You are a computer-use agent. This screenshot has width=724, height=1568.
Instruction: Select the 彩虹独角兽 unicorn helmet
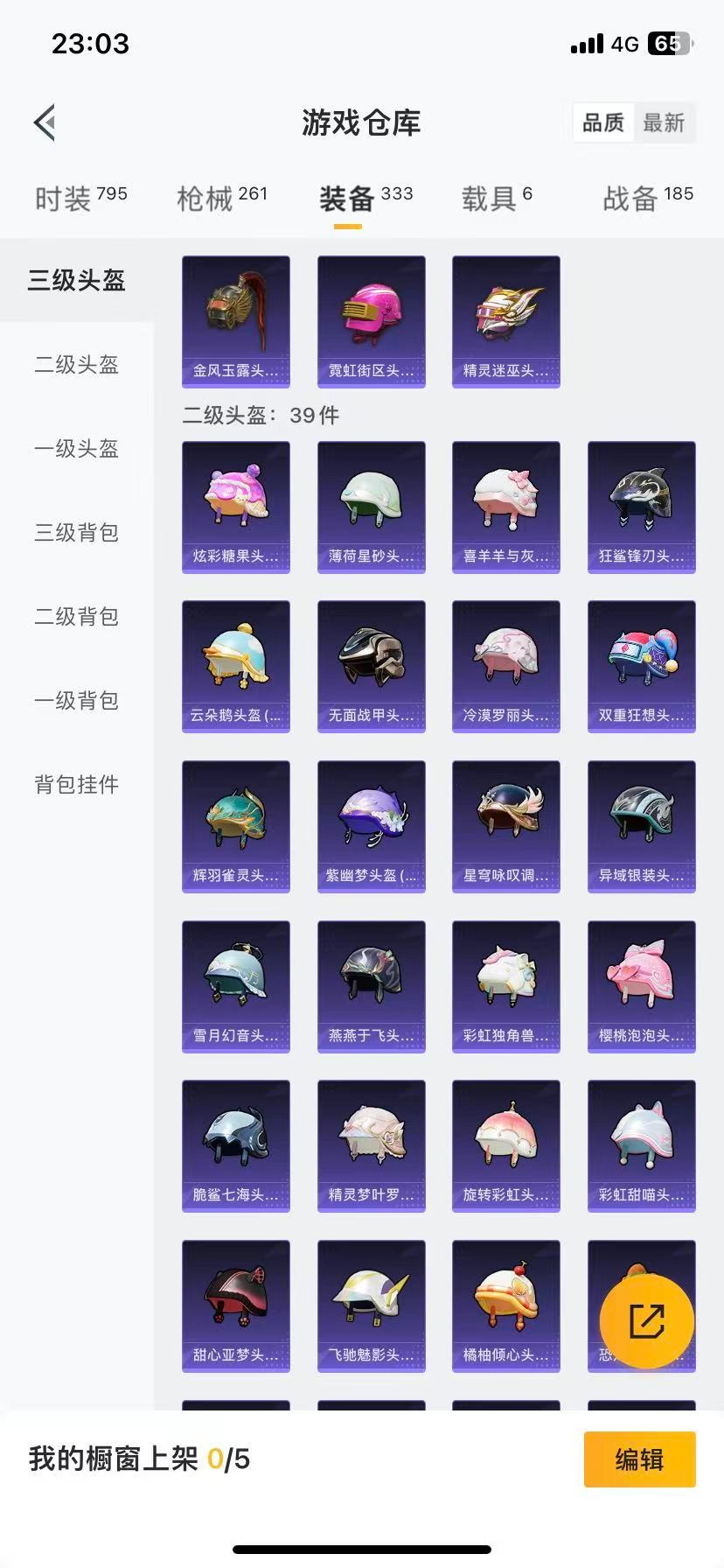pyautogui.click(x=505, y=984)
